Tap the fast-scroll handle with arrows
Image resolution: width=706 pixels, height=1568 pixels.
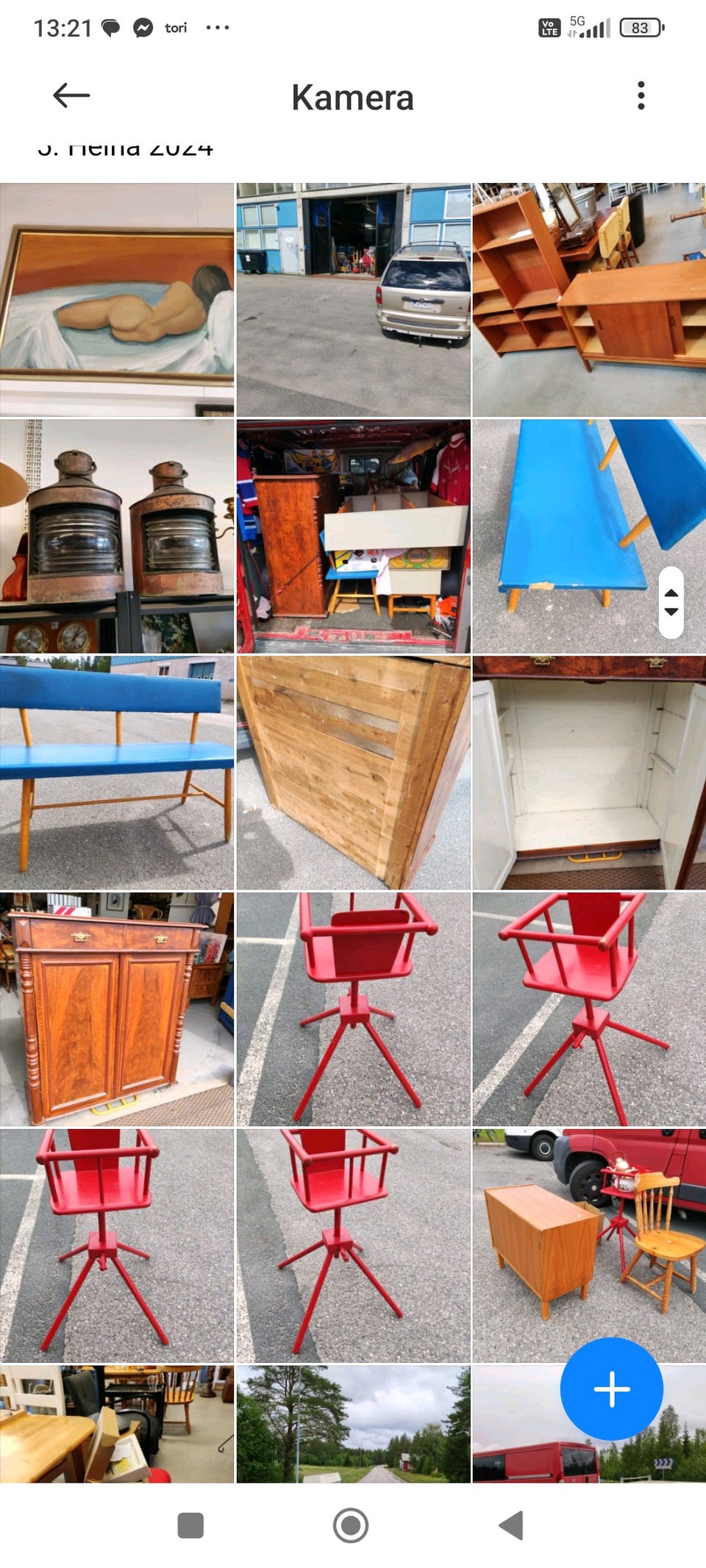(x=671, y=602)
